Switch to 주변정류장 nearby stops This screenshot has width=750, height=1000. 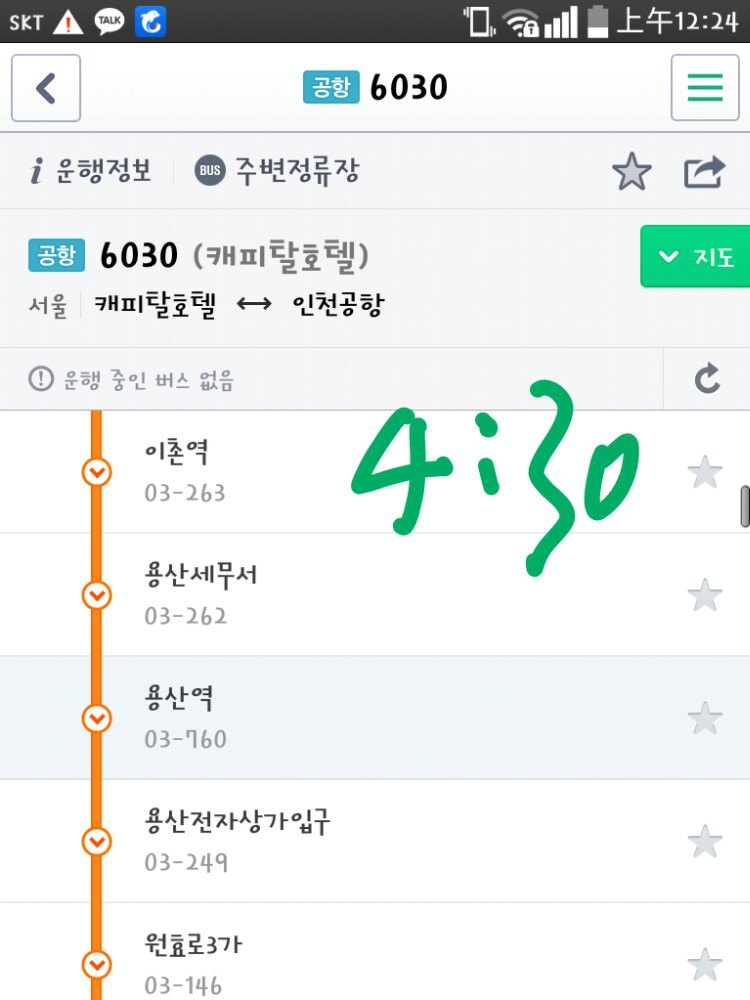click(277, 171)
